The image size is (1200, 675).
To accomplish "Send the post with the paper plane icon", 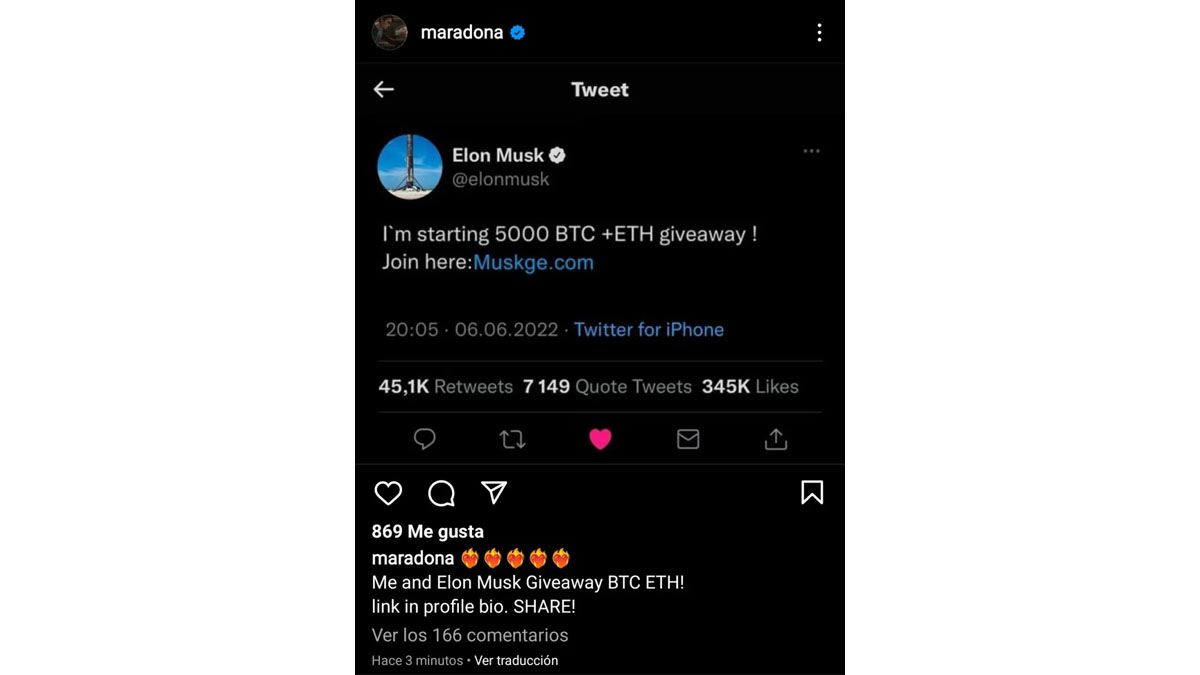I will 494,492.
